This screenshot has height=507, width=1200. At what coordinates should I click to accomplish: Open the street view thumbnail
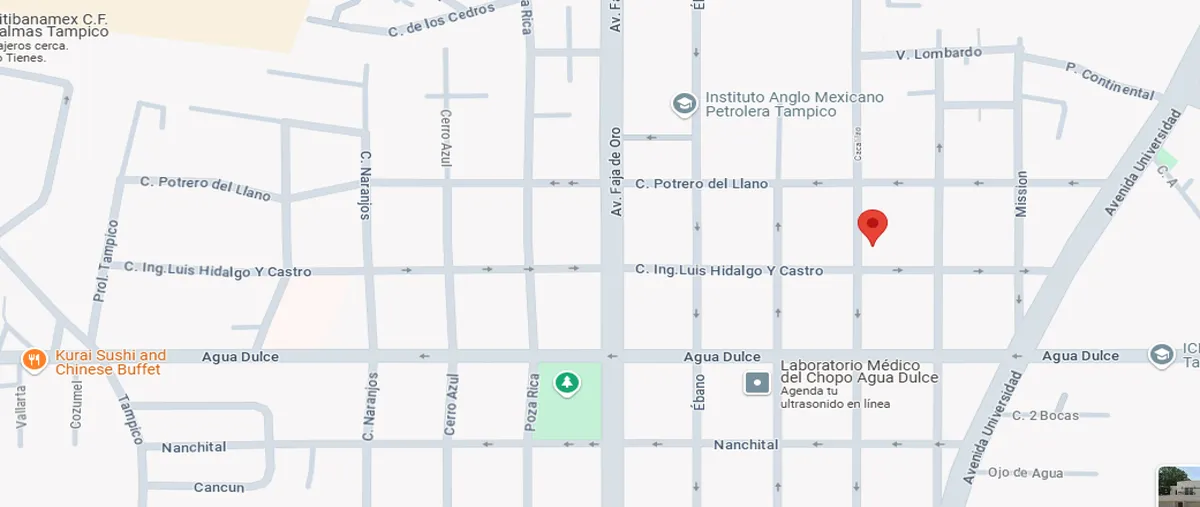(1180, 486)
